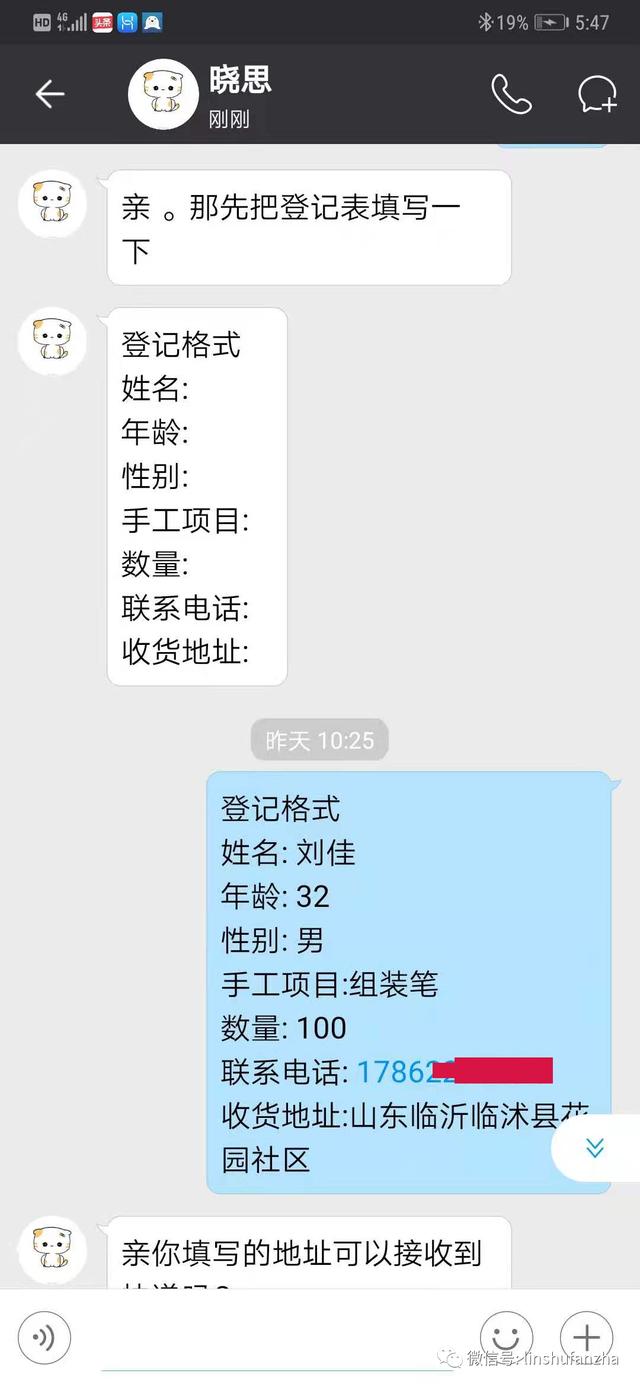
Task: Open the emoji picker
Action: (506, 1337)
